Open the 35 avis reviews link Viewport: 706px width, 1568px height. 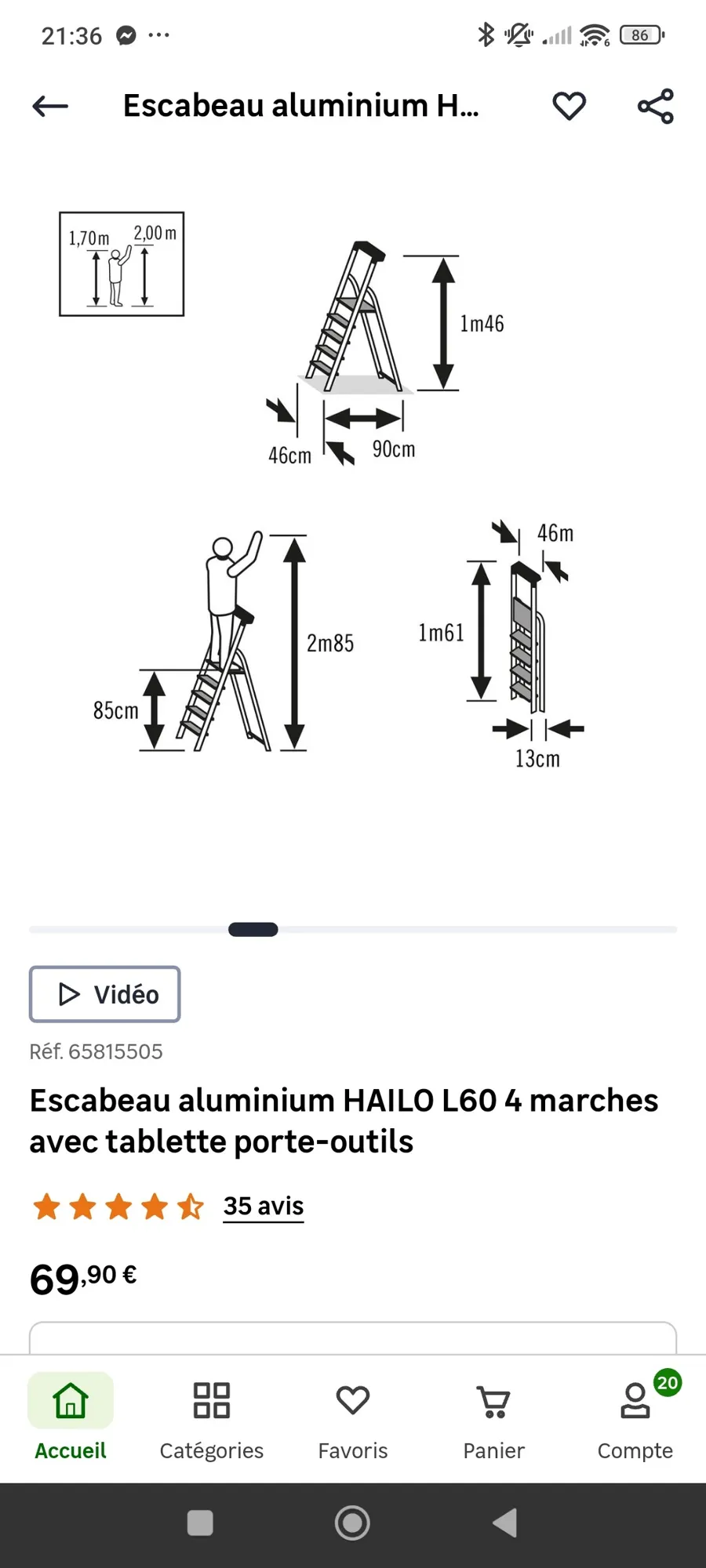264,1206
